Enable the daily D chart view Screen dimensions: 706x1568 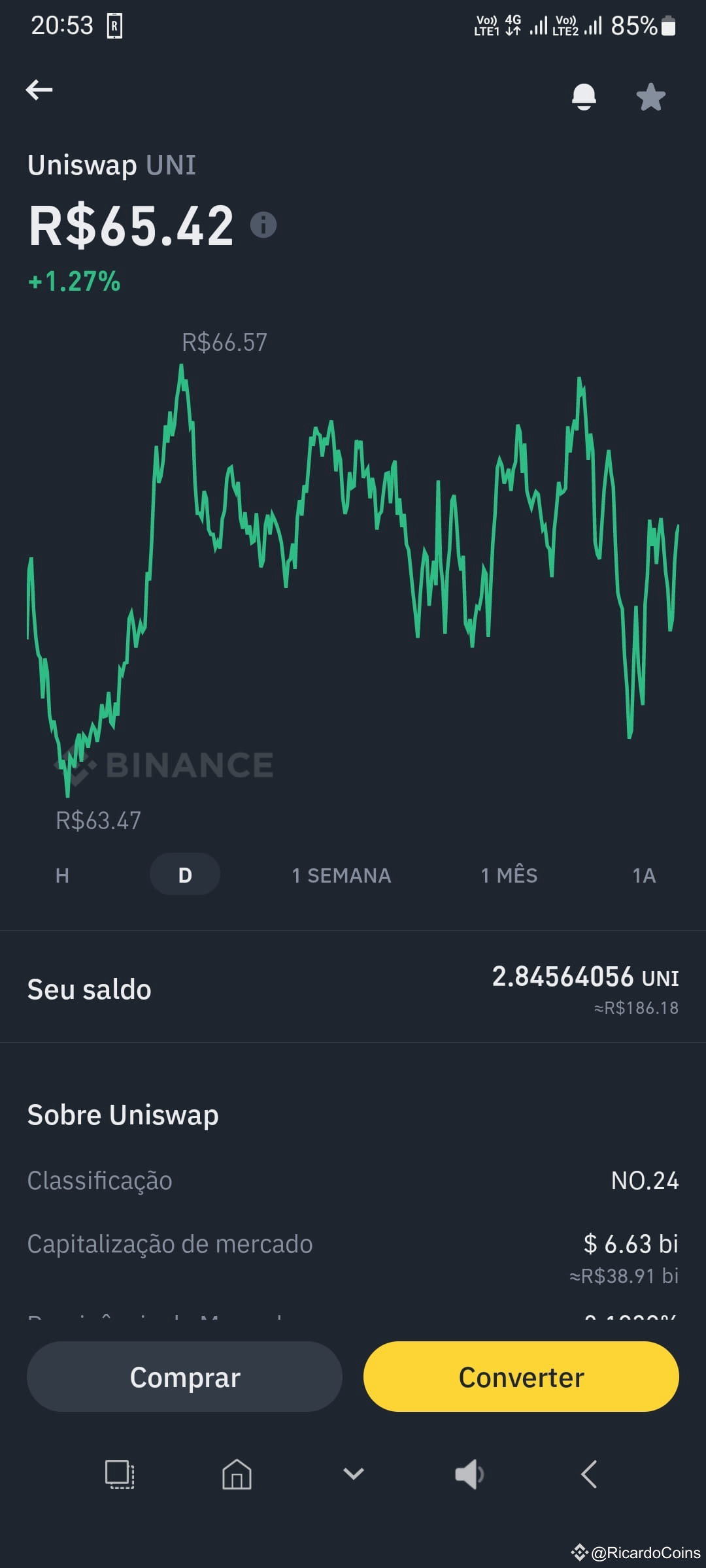click(x=185, y=874)
